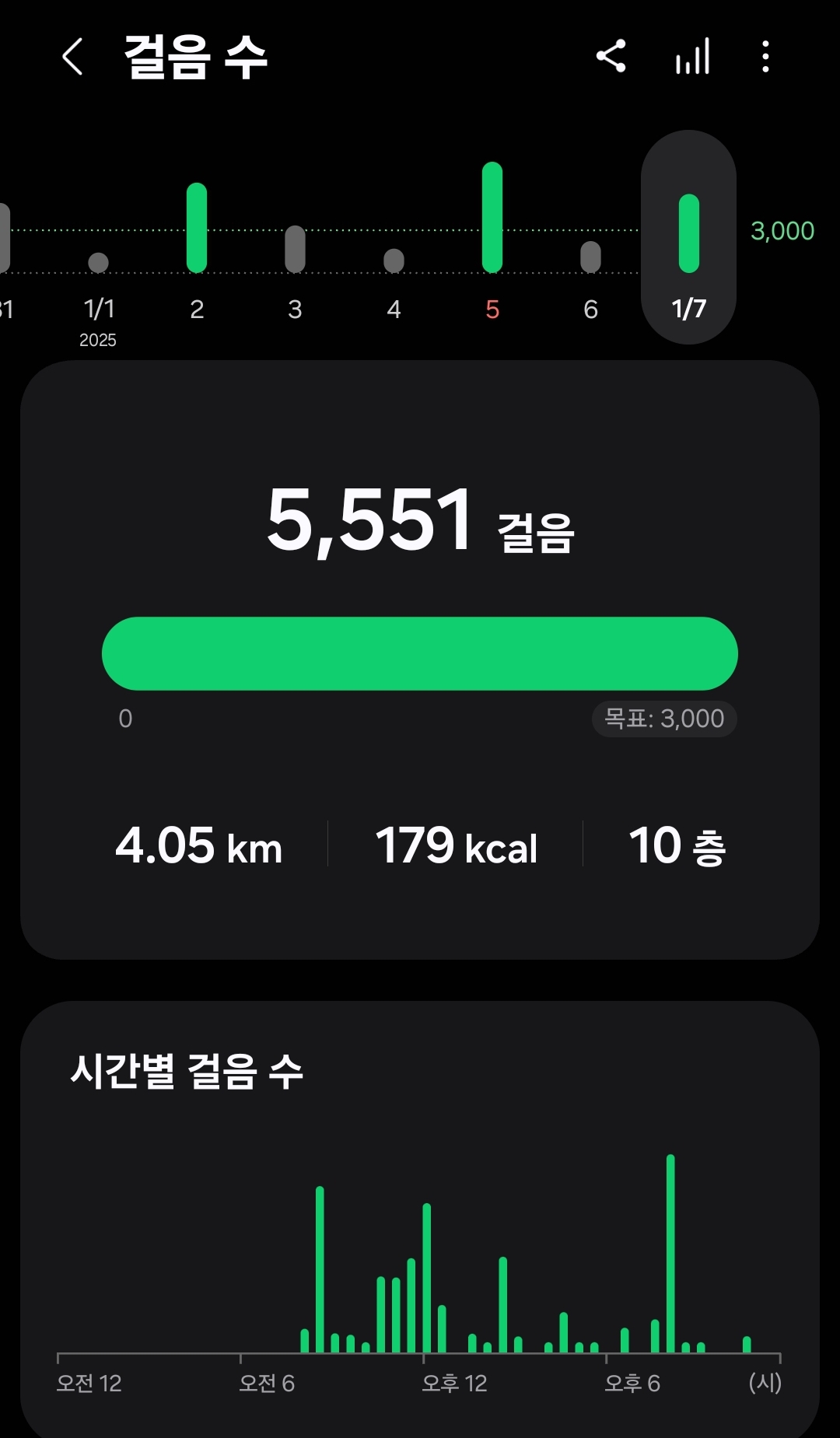840x1438 pixels.
Task: Open the trends chart icon
Action: click(x=692, y=57)
